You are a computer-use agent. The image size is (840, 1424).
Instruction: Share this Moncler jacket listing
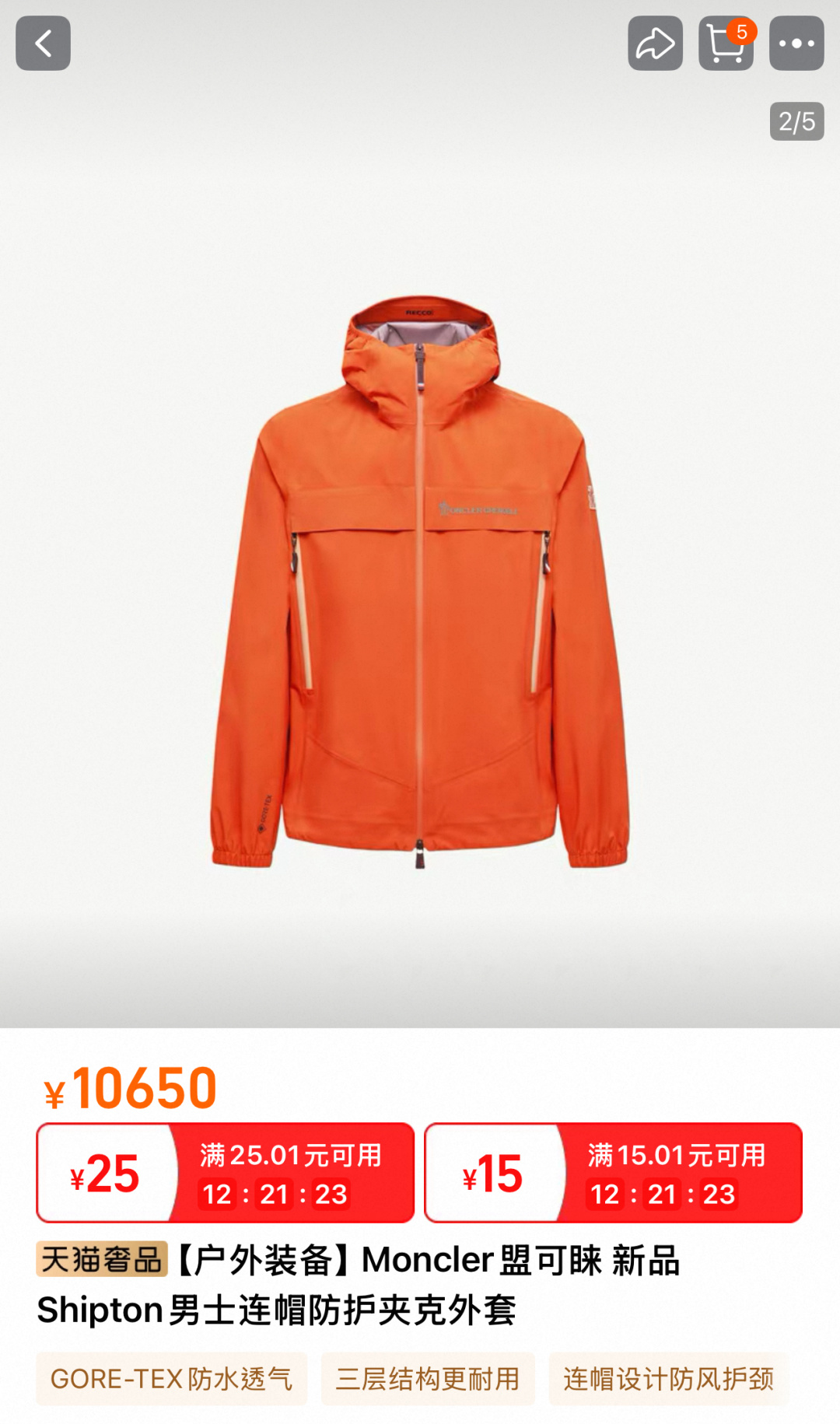pyautogui.click(x=655, y=44)
